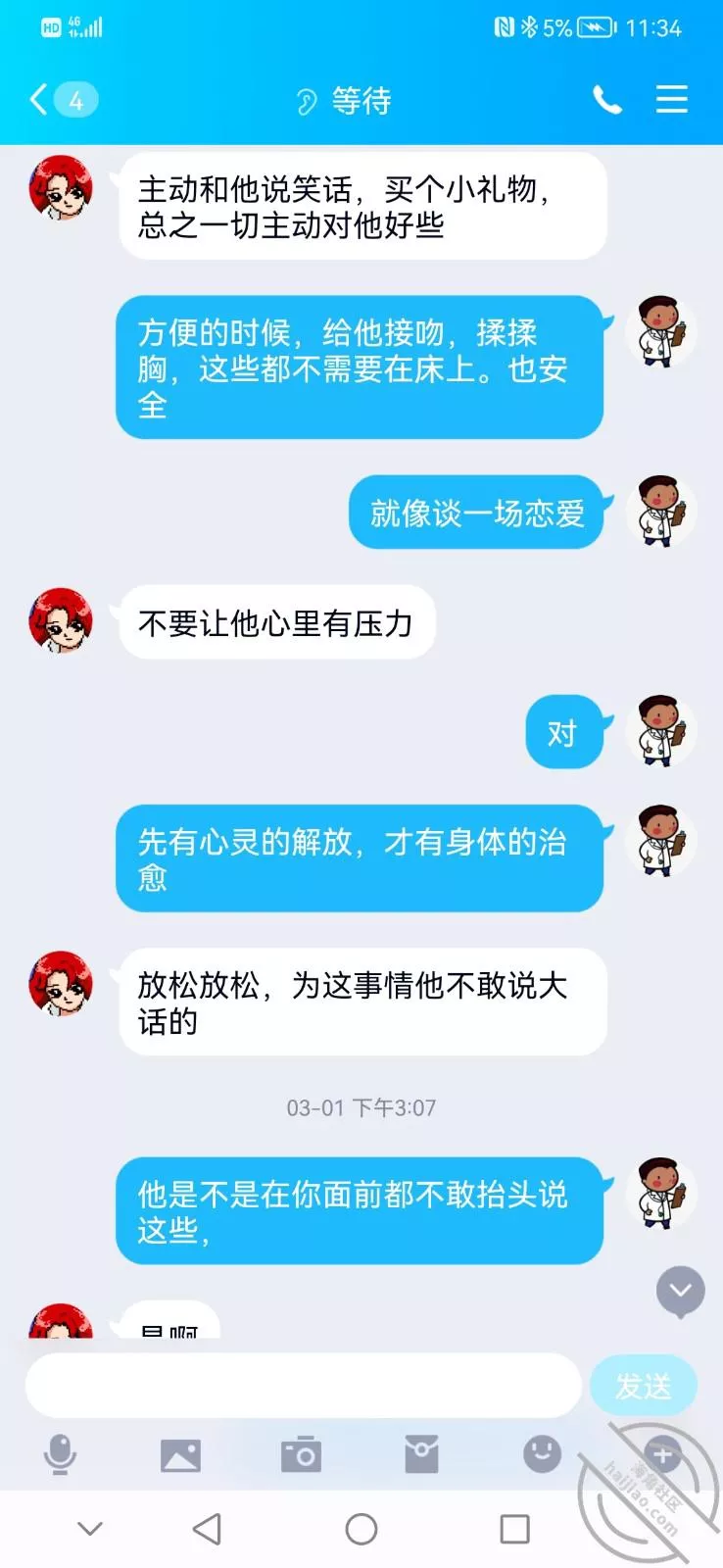Start a voice call with 等待
Image resolution: width=723 pixels, height=1568 pixels.
coord(607,100)
